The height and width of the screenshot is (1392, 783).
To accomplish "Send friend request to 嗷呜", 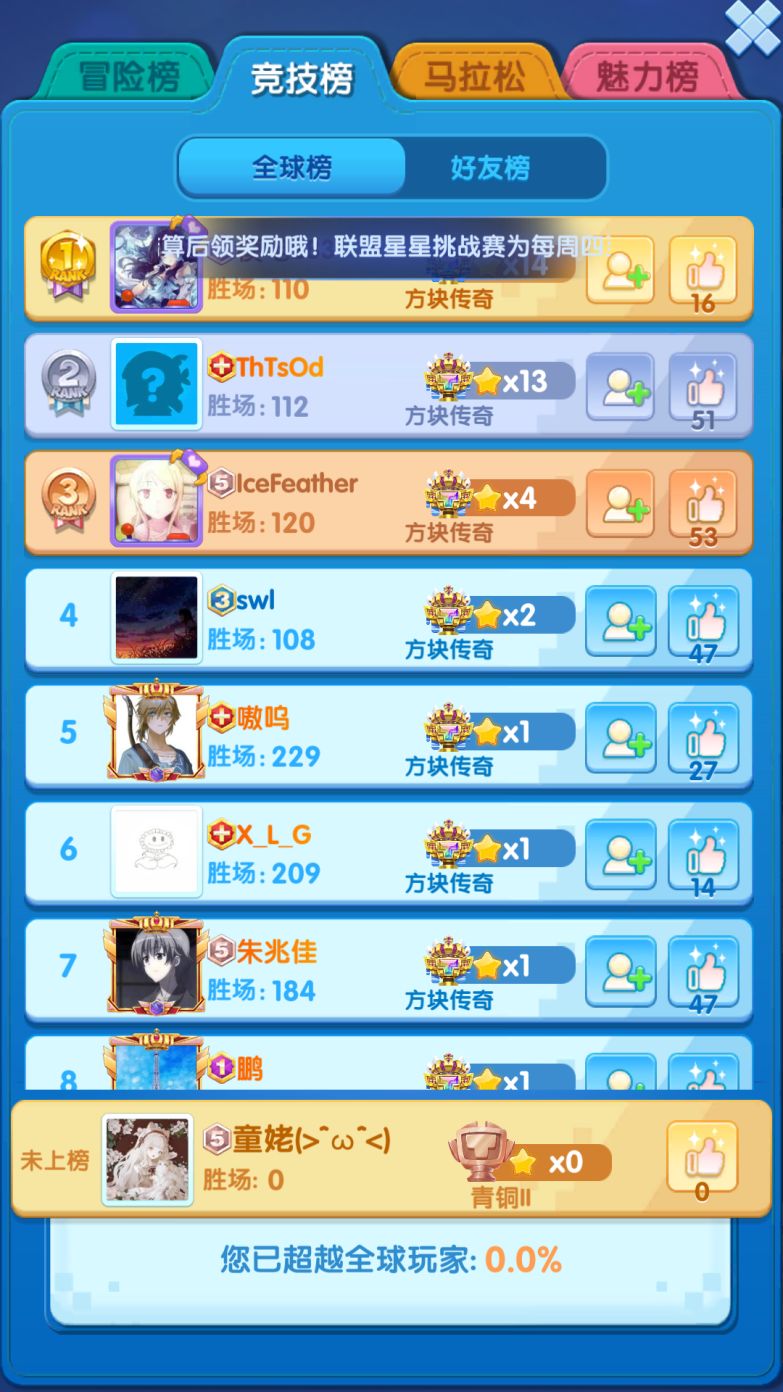I will (621, 738).
